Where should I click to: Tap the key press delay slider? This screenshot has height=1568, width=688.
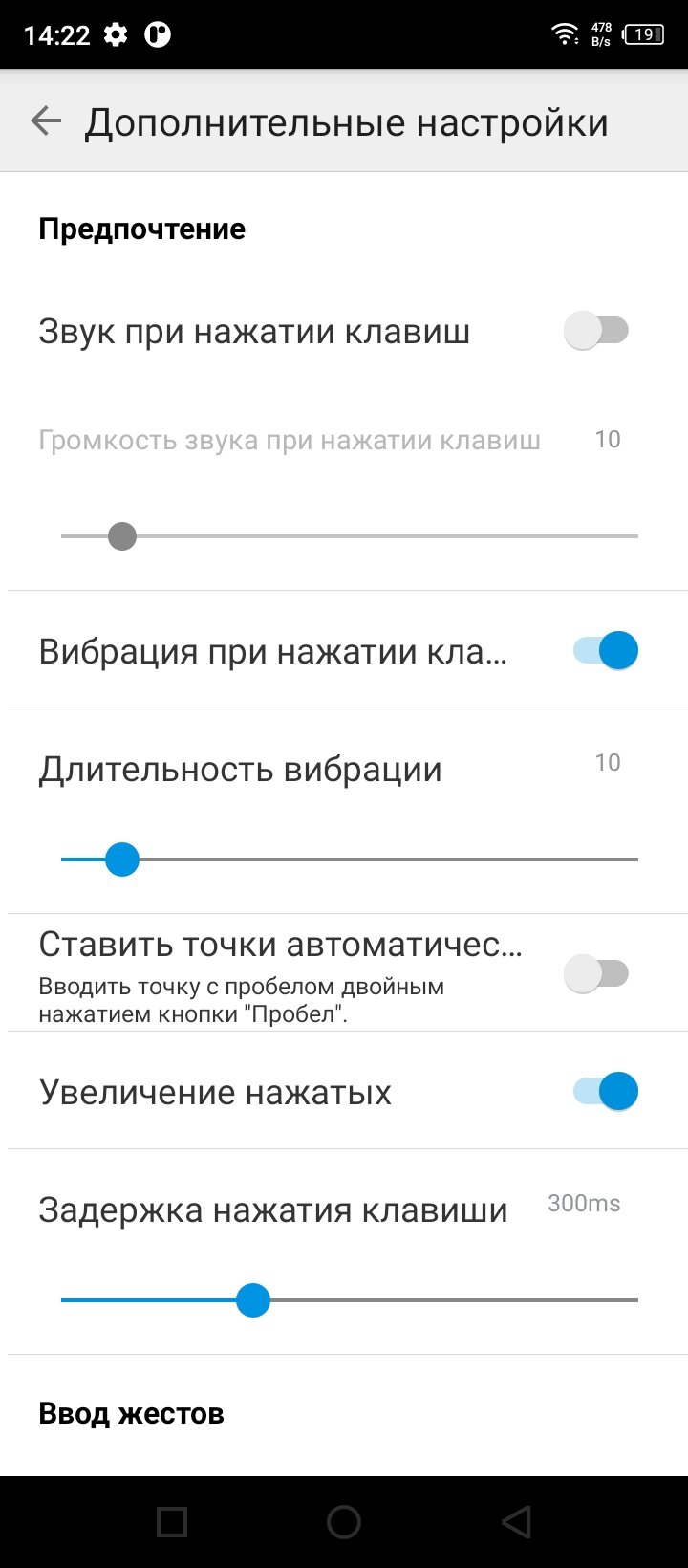[x=350, y=1300]
